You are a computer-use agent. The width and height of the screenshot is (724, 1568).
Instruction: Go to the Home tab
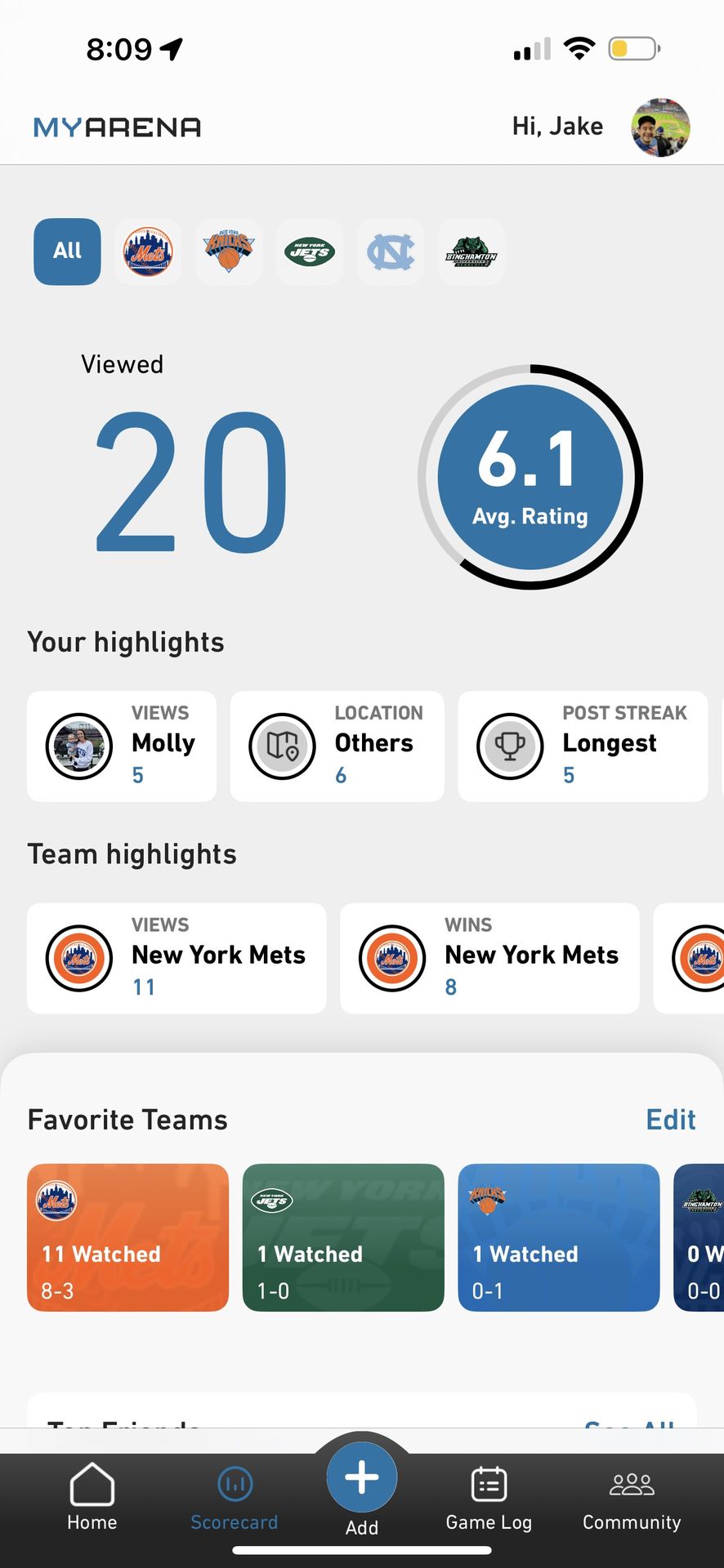tap(92, 1496)
